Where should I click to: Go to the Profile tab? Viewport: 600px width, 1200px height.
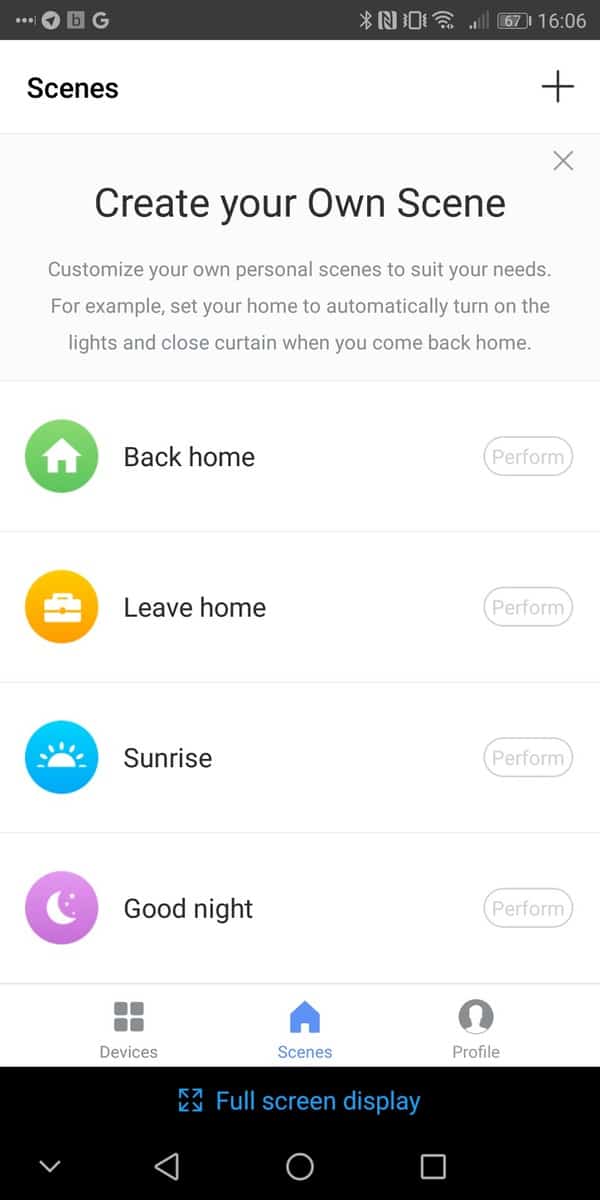[x=476, y=1029]
